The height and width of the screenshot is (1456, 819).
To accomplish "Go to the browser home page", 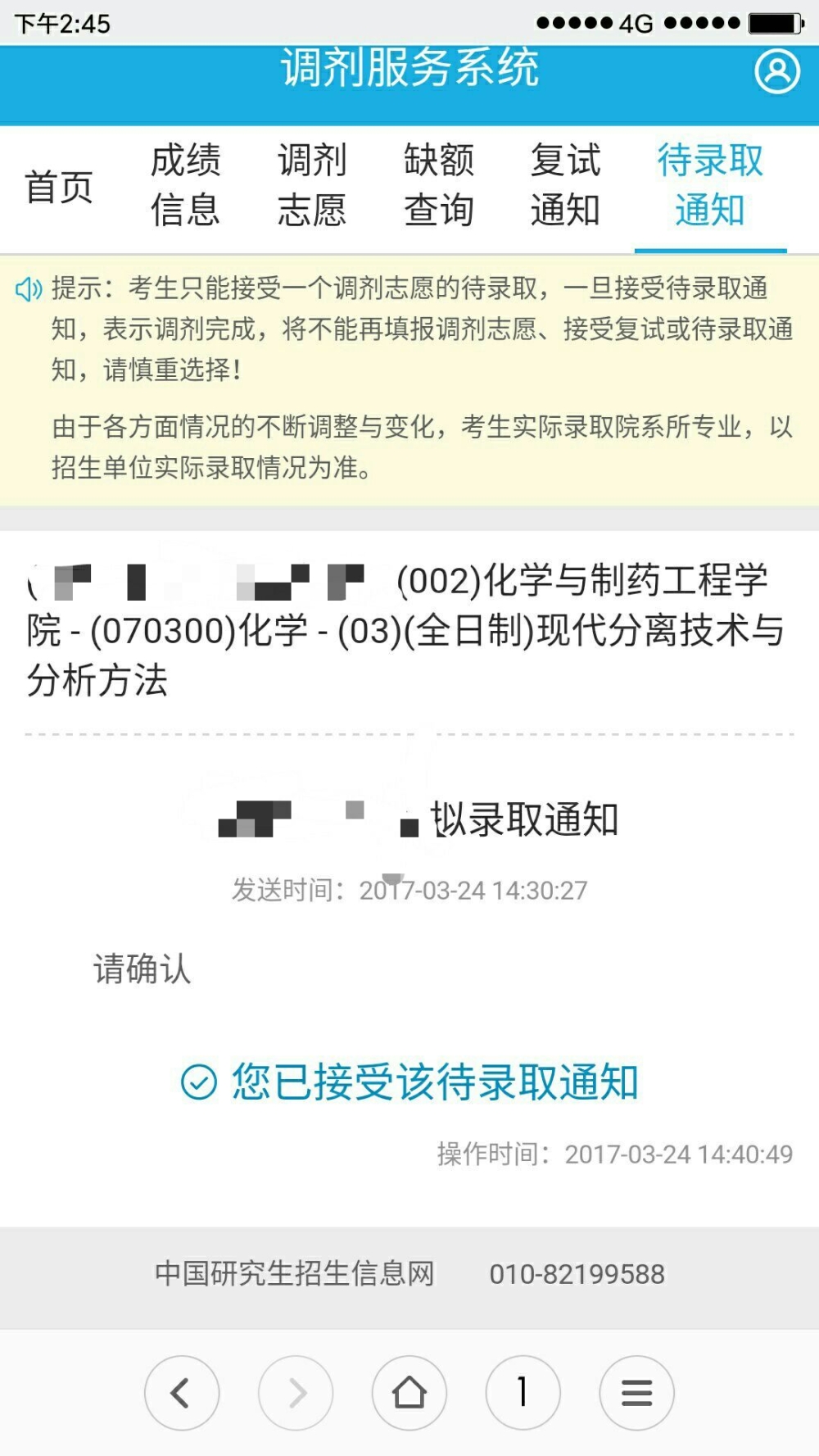I will (x=409, y=1392).
